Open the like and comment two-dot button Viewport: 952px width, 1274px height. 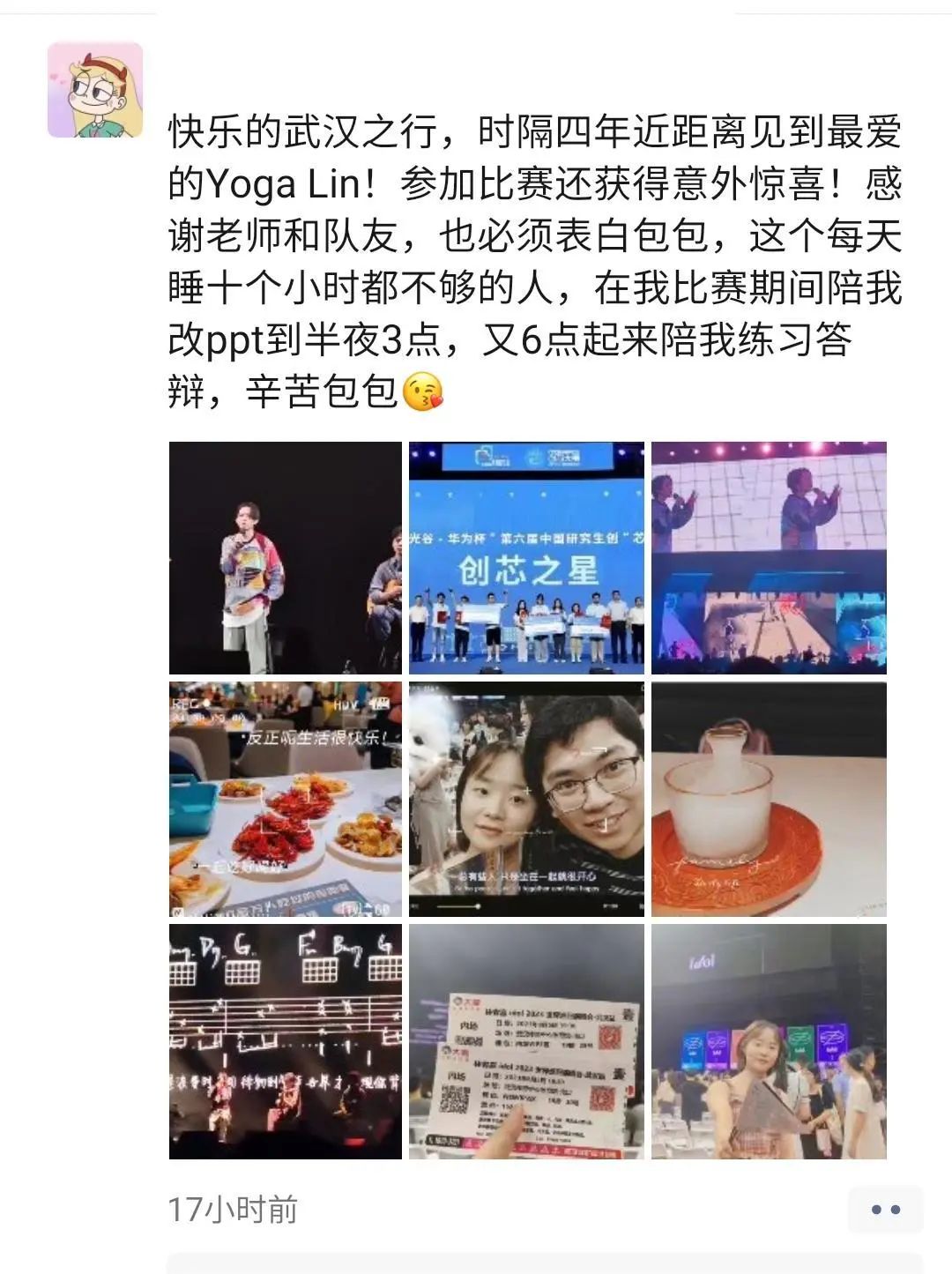point(885,1209)
